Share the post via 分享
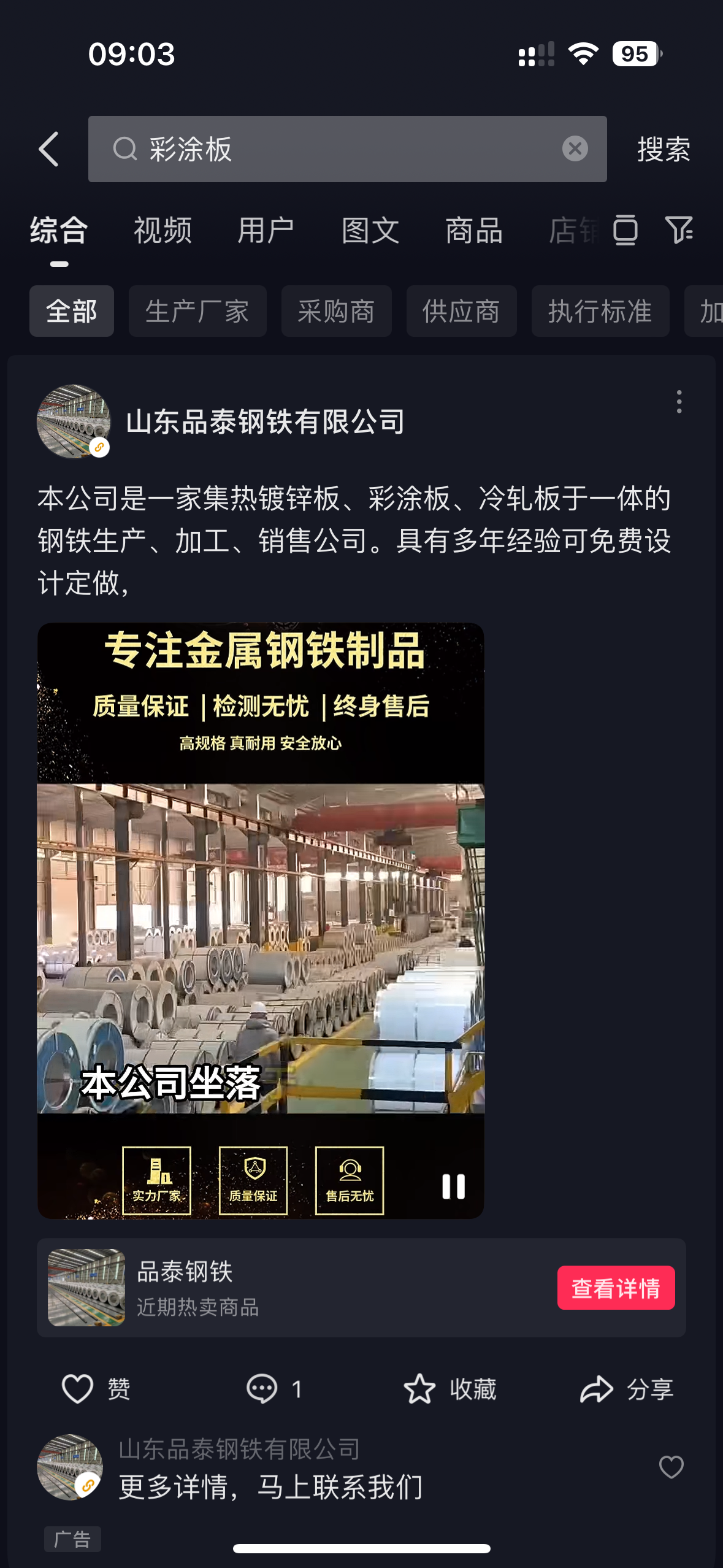This screenshot has height=1568, width=723. (627, 1389)
